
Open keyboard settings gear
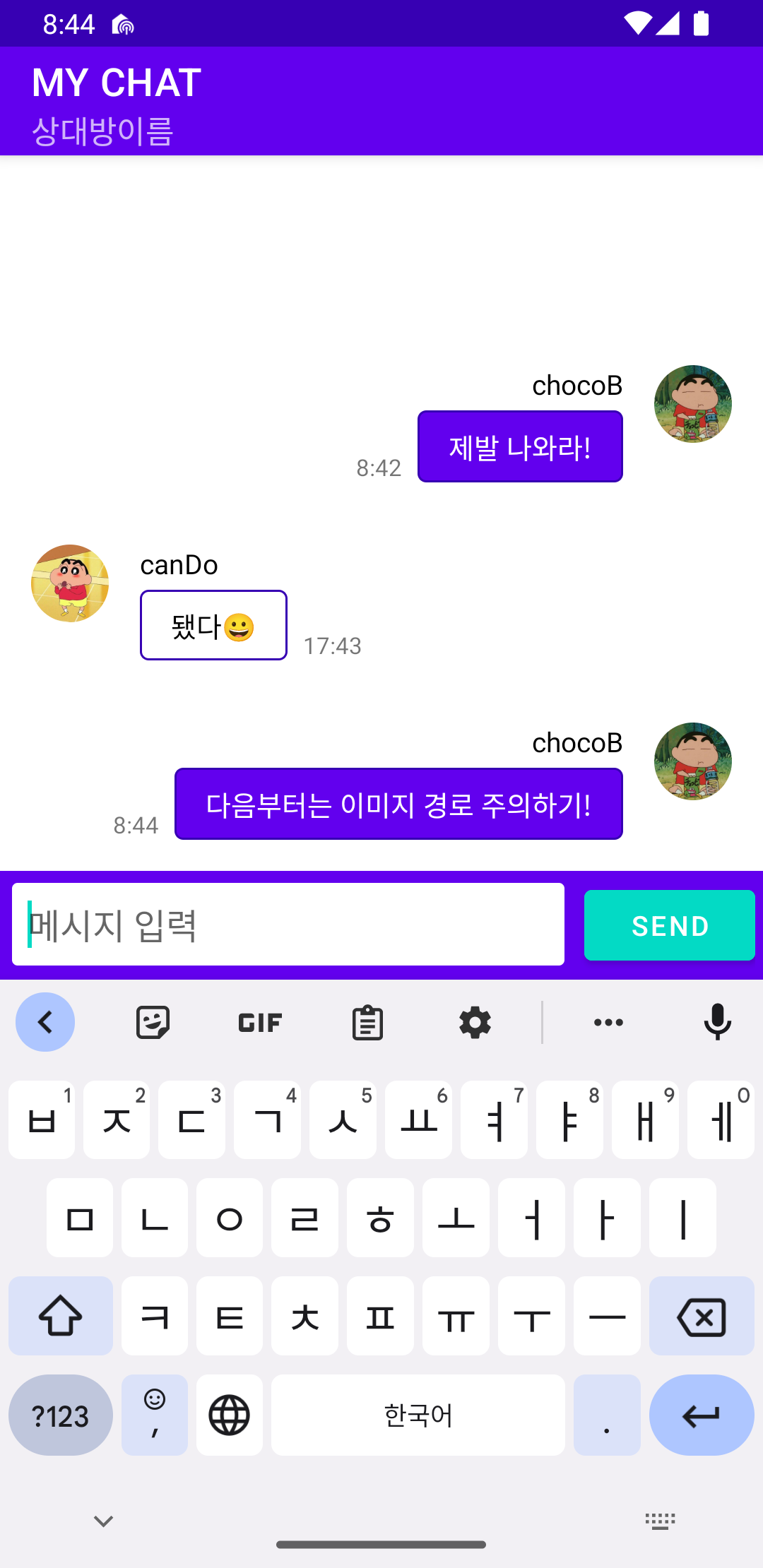(475, 1022)
